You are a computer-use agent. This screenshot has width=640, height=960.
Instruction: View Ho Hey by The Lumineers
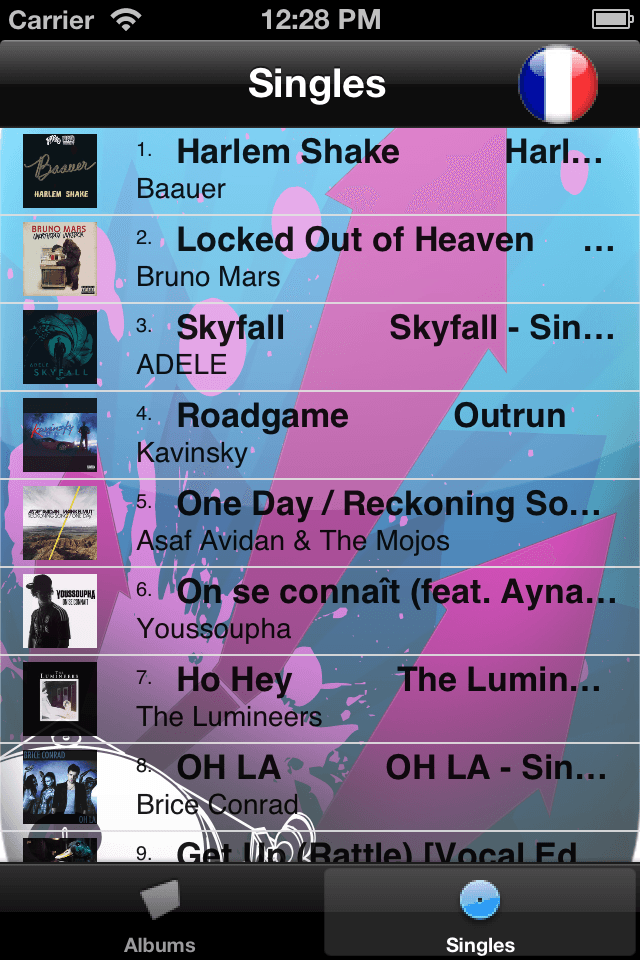click(x=320, y=699)
